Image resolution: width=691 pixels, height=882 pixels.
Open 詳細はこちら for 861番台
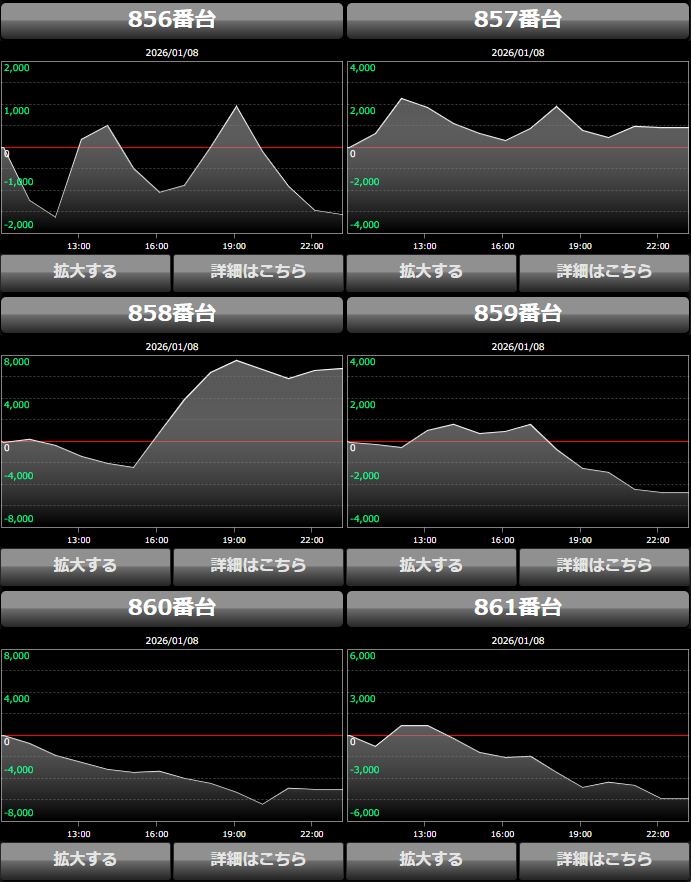pyautogui.click(x=604, y=859)
